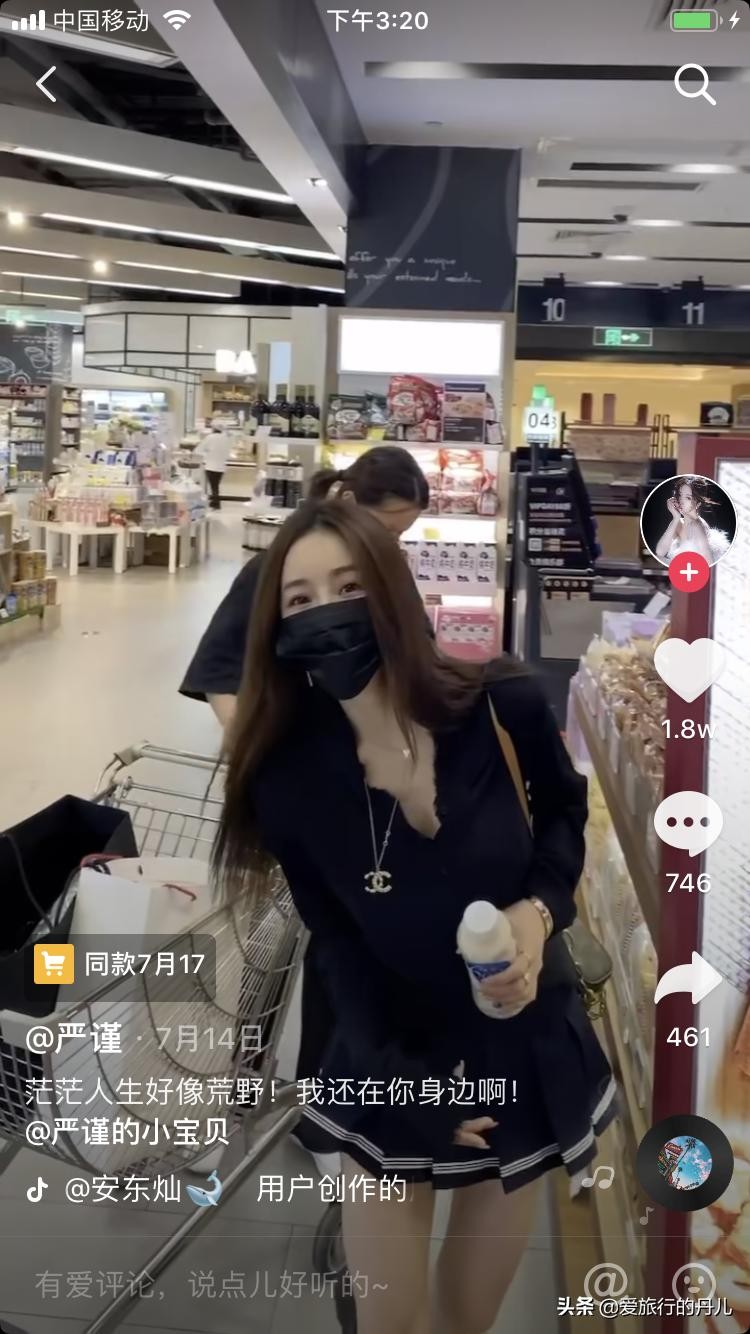Go back using the top-left arrow
This screenshot has width=750, height=1334.
46,85
